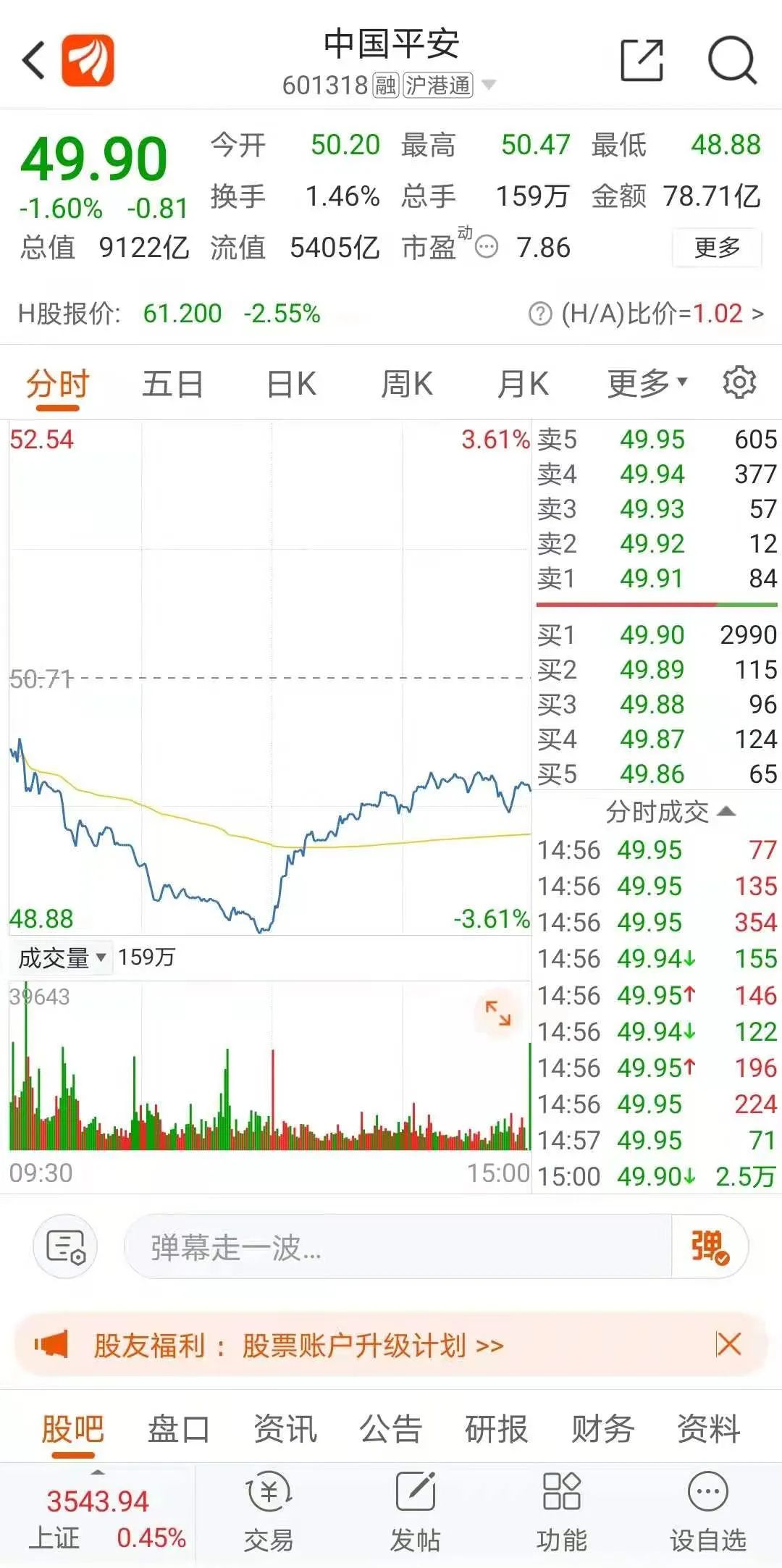
Task: Open the chart settings gear
Action: [x=739, y=384]
